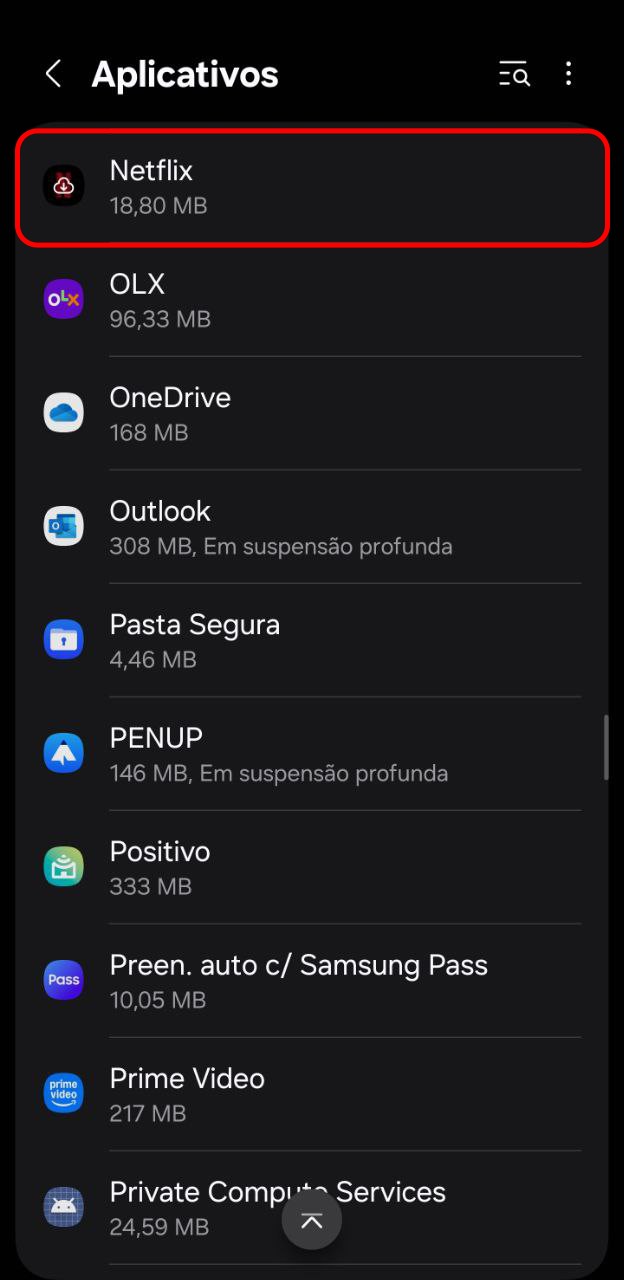Image resolution: width=624 pixels, height=1280 pixels.
Task: Select PENUP from the list
Action: (312, 754)
